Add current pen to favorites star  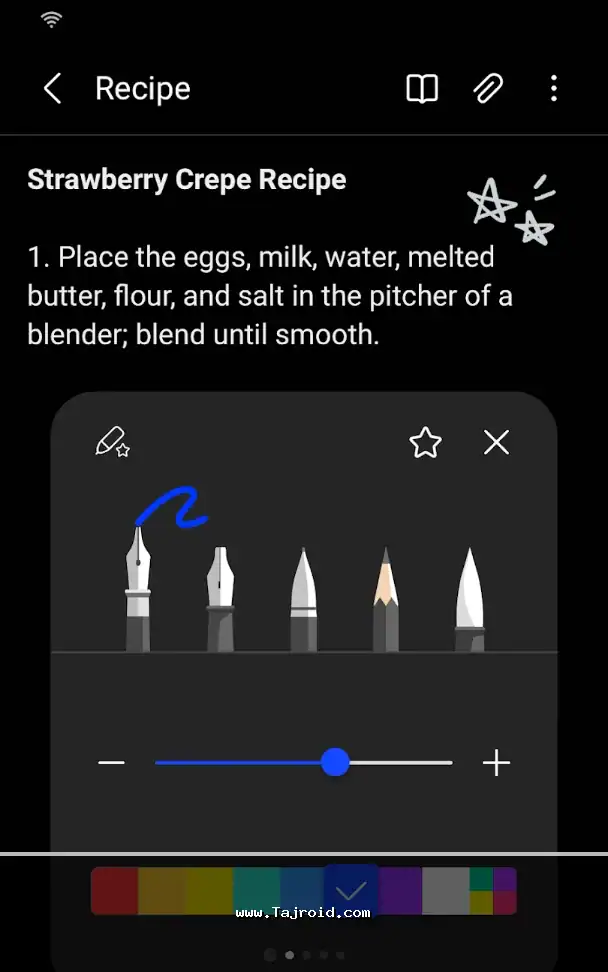point(425,442)
